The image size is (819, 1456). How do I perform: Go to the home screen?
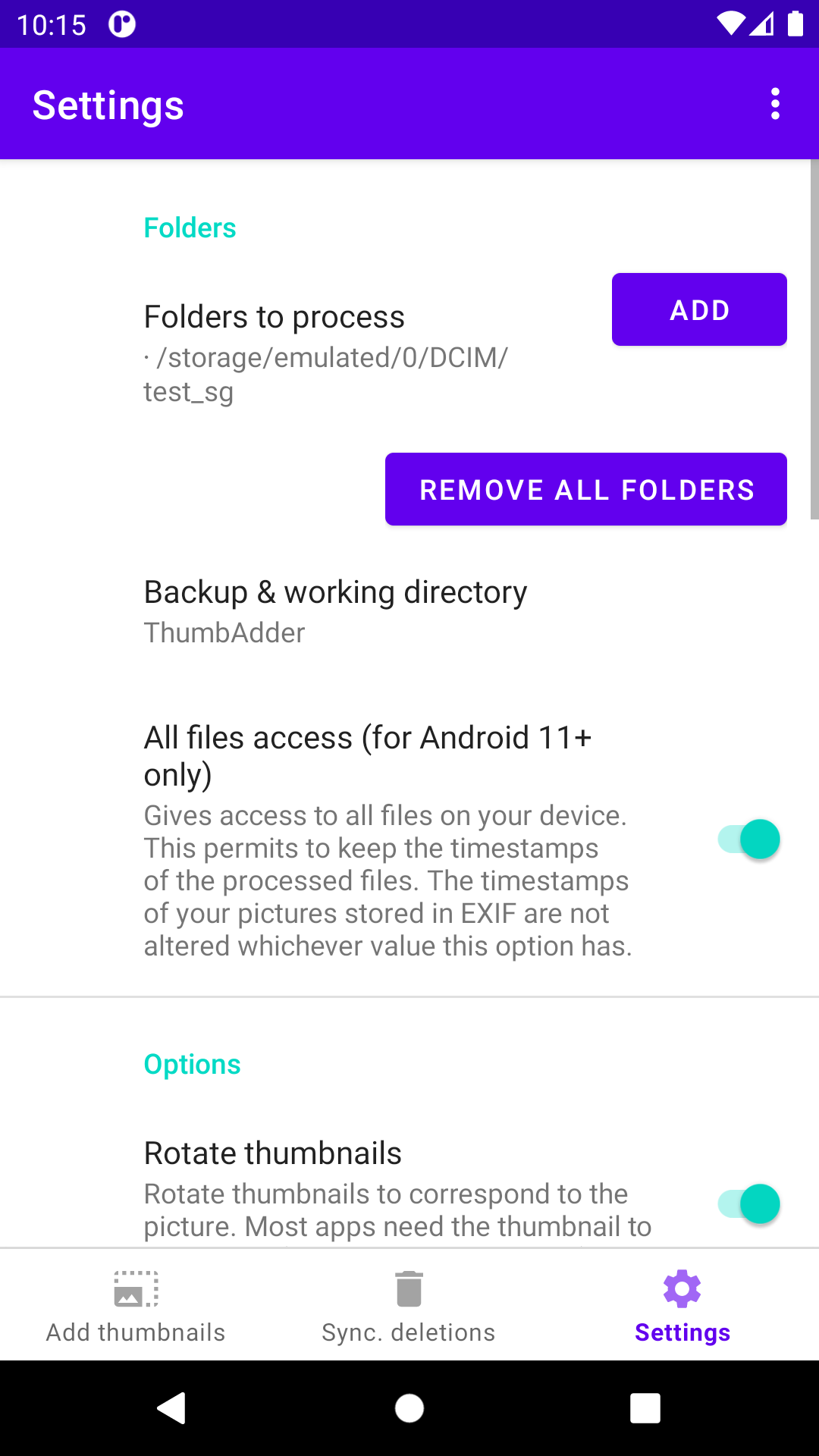[409, 1408]
